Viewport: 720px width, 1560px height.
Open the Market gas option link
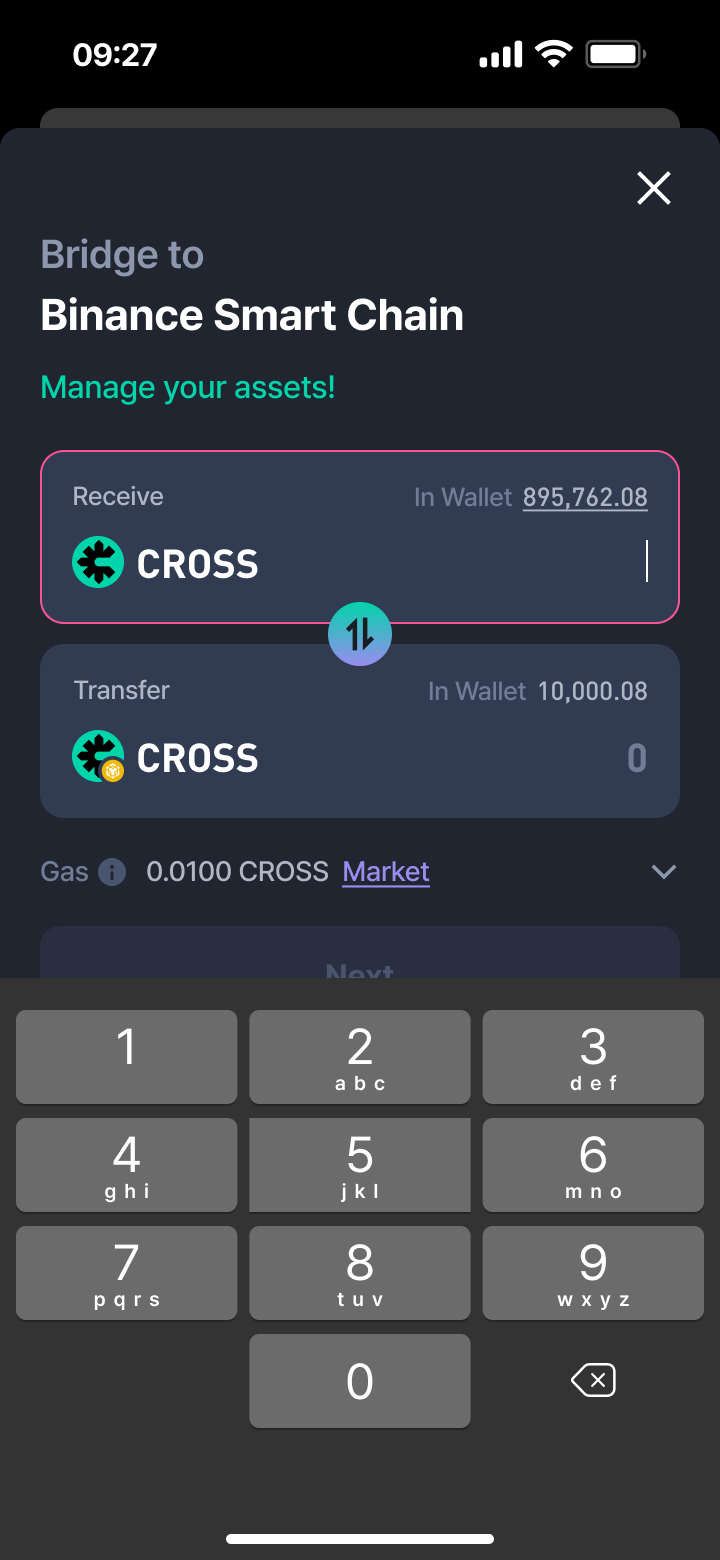coord(386,872)
